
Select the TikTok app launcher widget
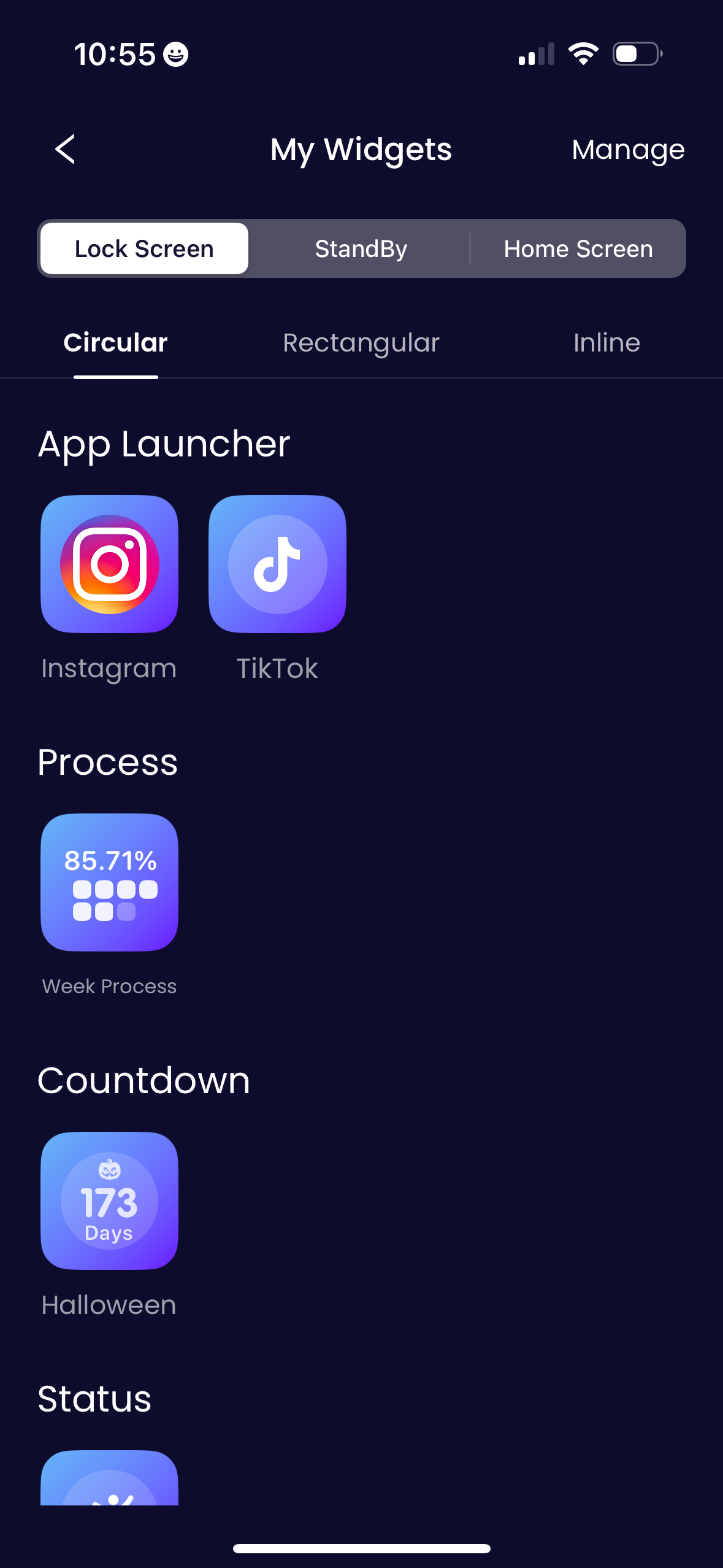pos(277,564)
